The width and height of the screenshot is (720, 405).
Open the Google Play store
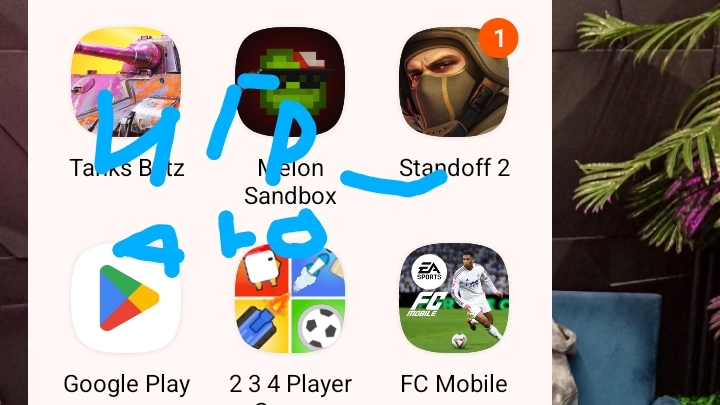126,298
